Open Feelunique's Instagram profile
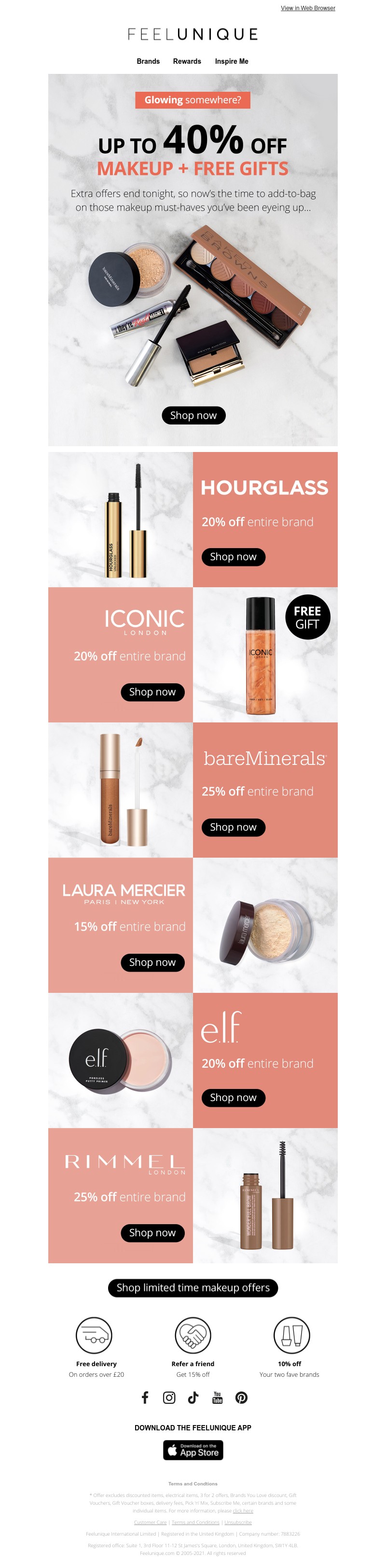 [x=169, y=1397]
